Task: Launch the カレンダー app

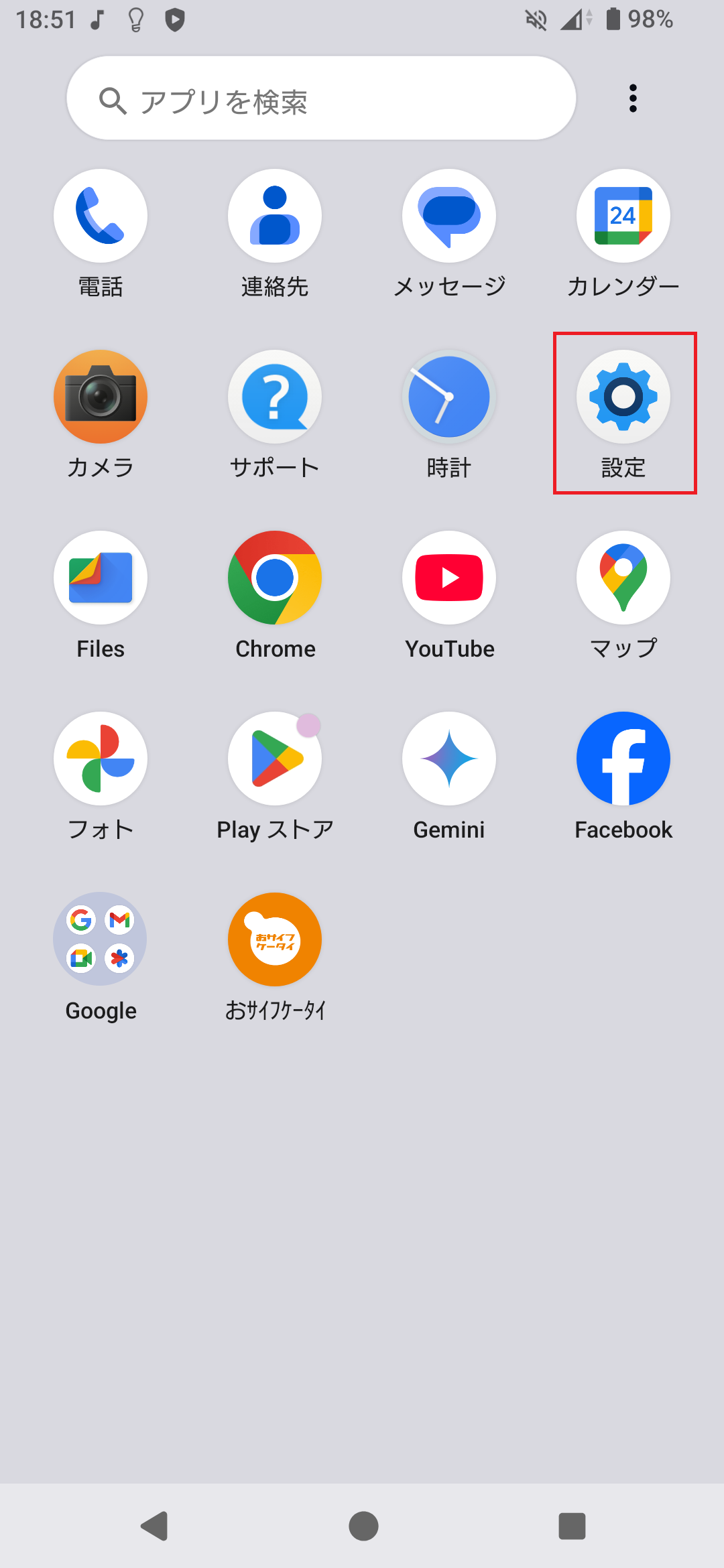Action: click(x=623, y=214)
